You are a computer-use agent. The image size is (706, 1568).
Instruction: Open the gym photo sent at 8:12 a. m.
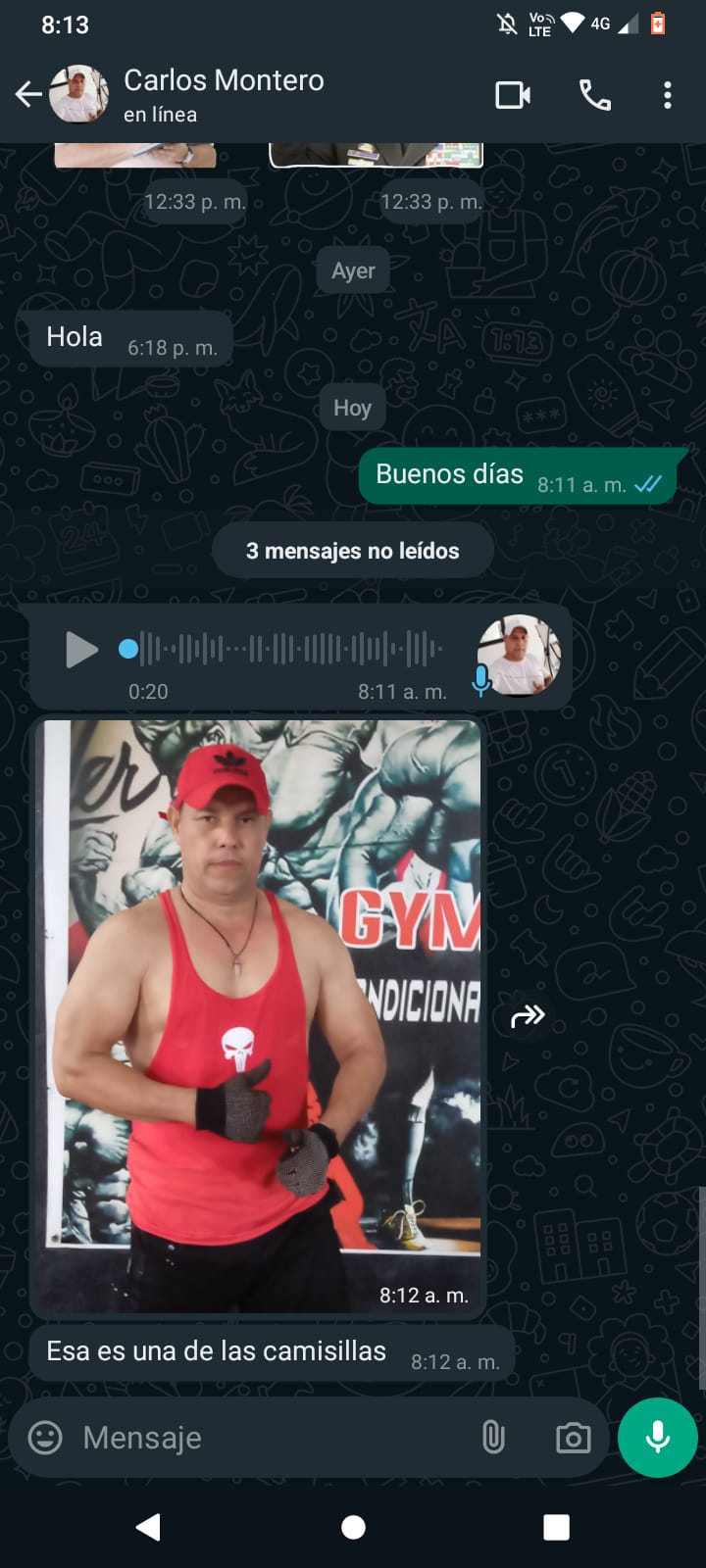click(259, 1009)
